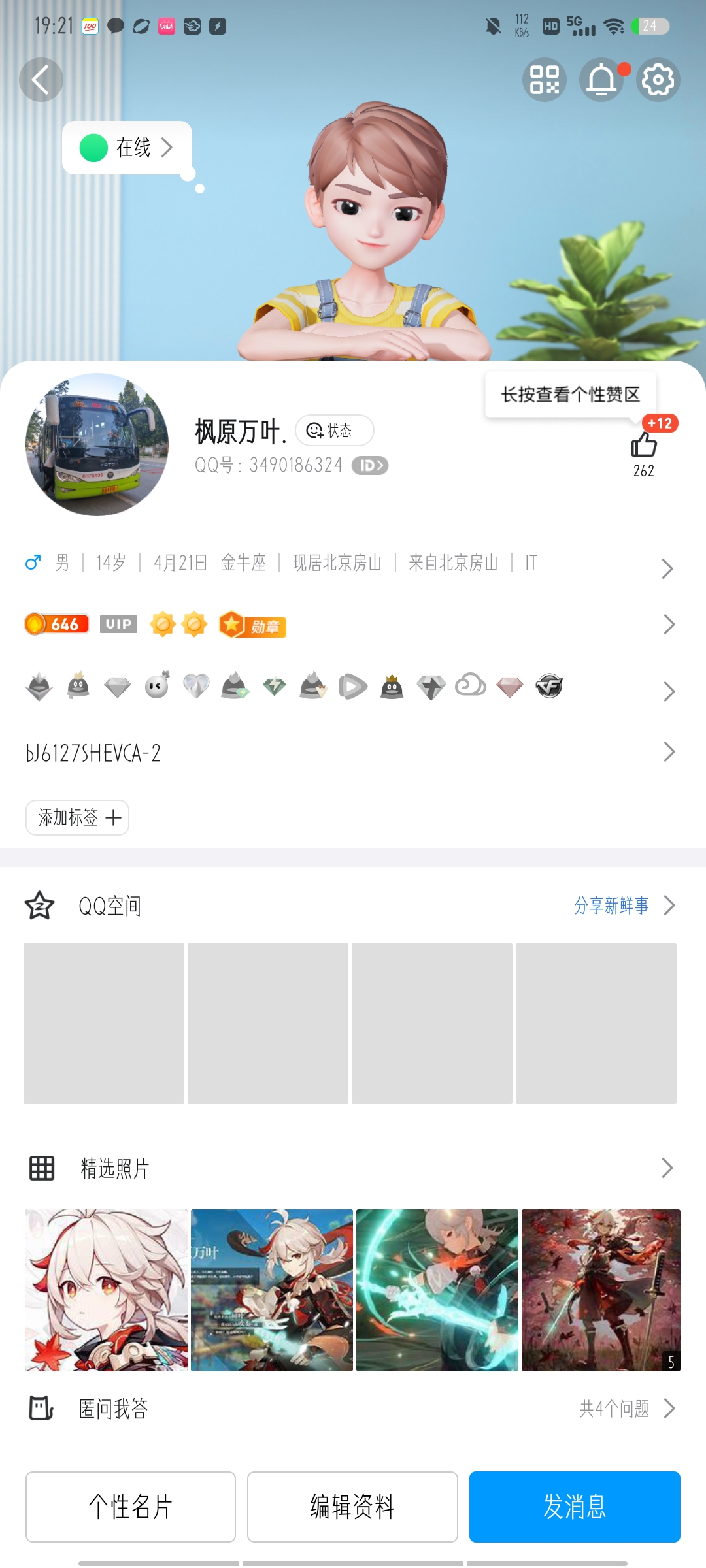View the first featured anime photo

click(106, 1290)
